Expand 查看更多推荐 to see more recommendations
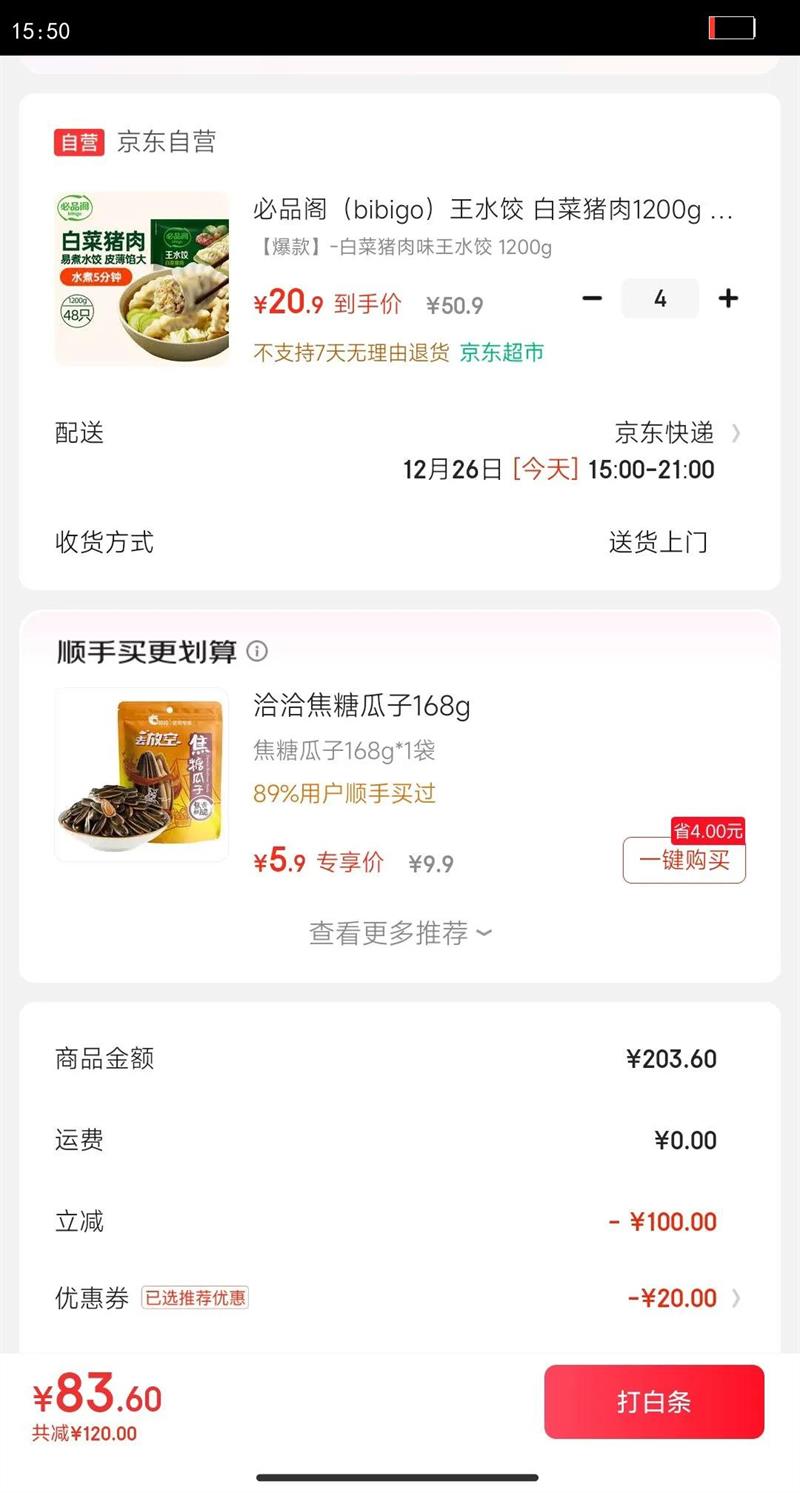The image size is (800, 1493). [x=399, y=932]
